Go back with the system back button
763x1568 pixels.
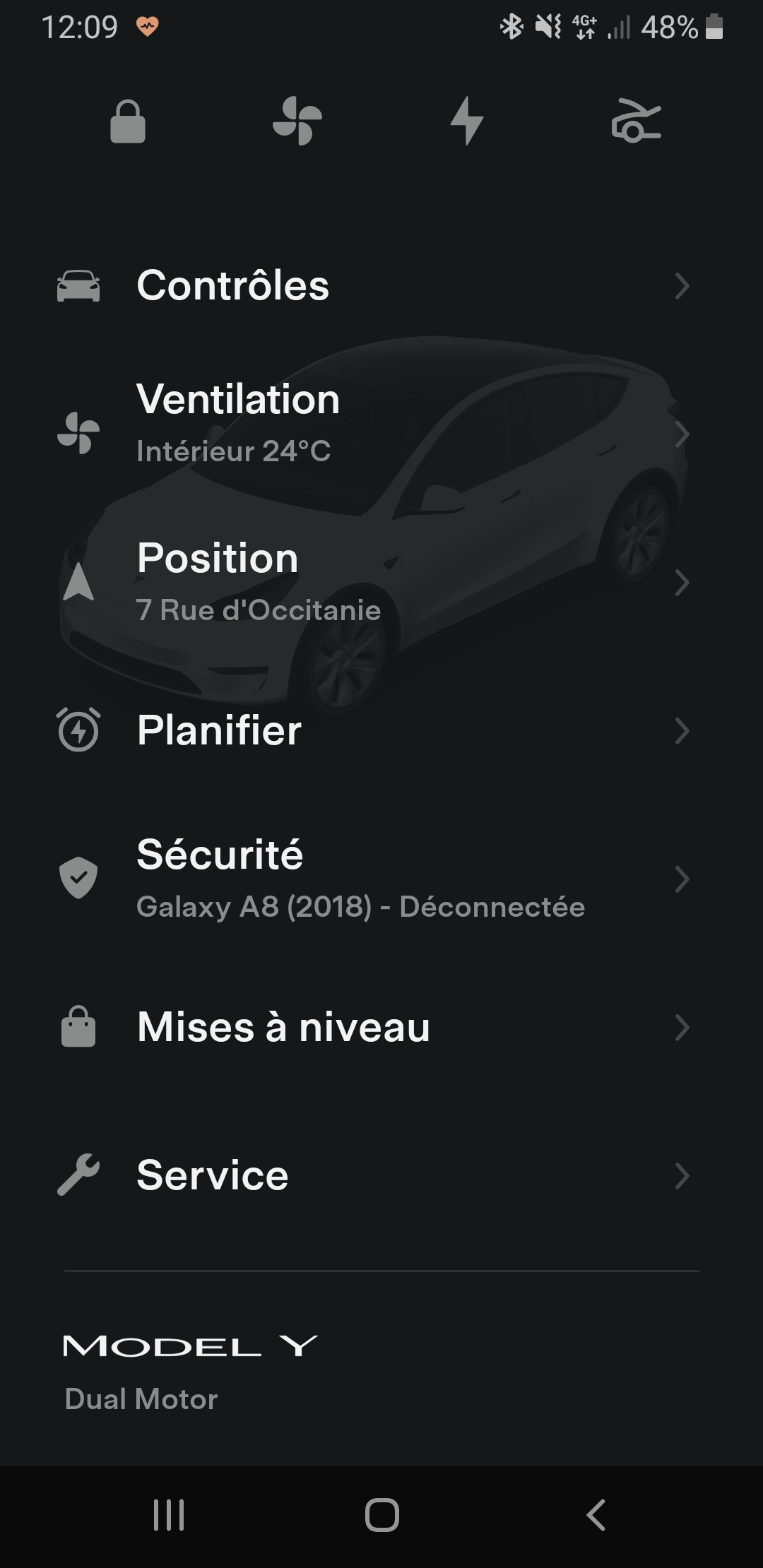click(x=596, y=1514)
